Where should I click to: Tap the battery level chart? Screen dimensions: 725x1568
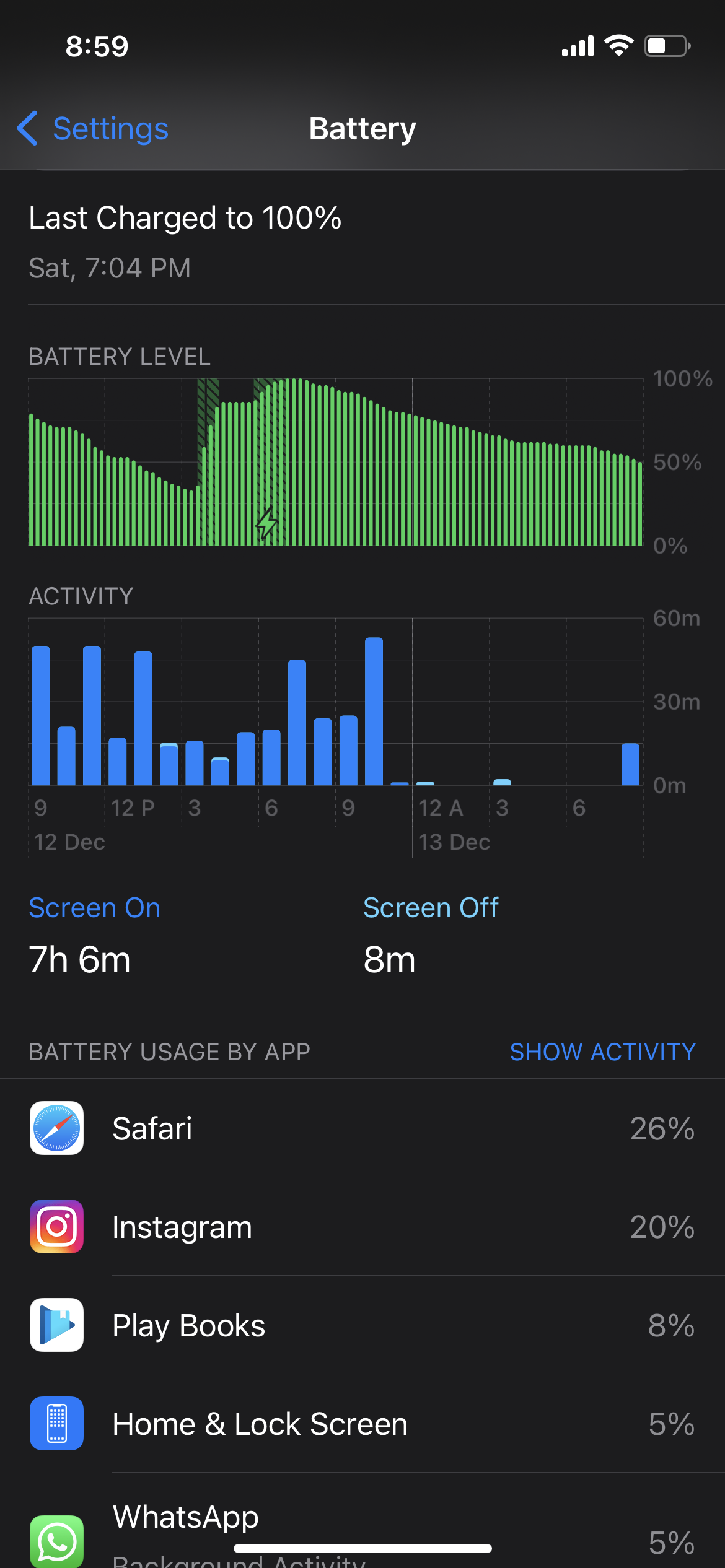(x=336, y=462)
